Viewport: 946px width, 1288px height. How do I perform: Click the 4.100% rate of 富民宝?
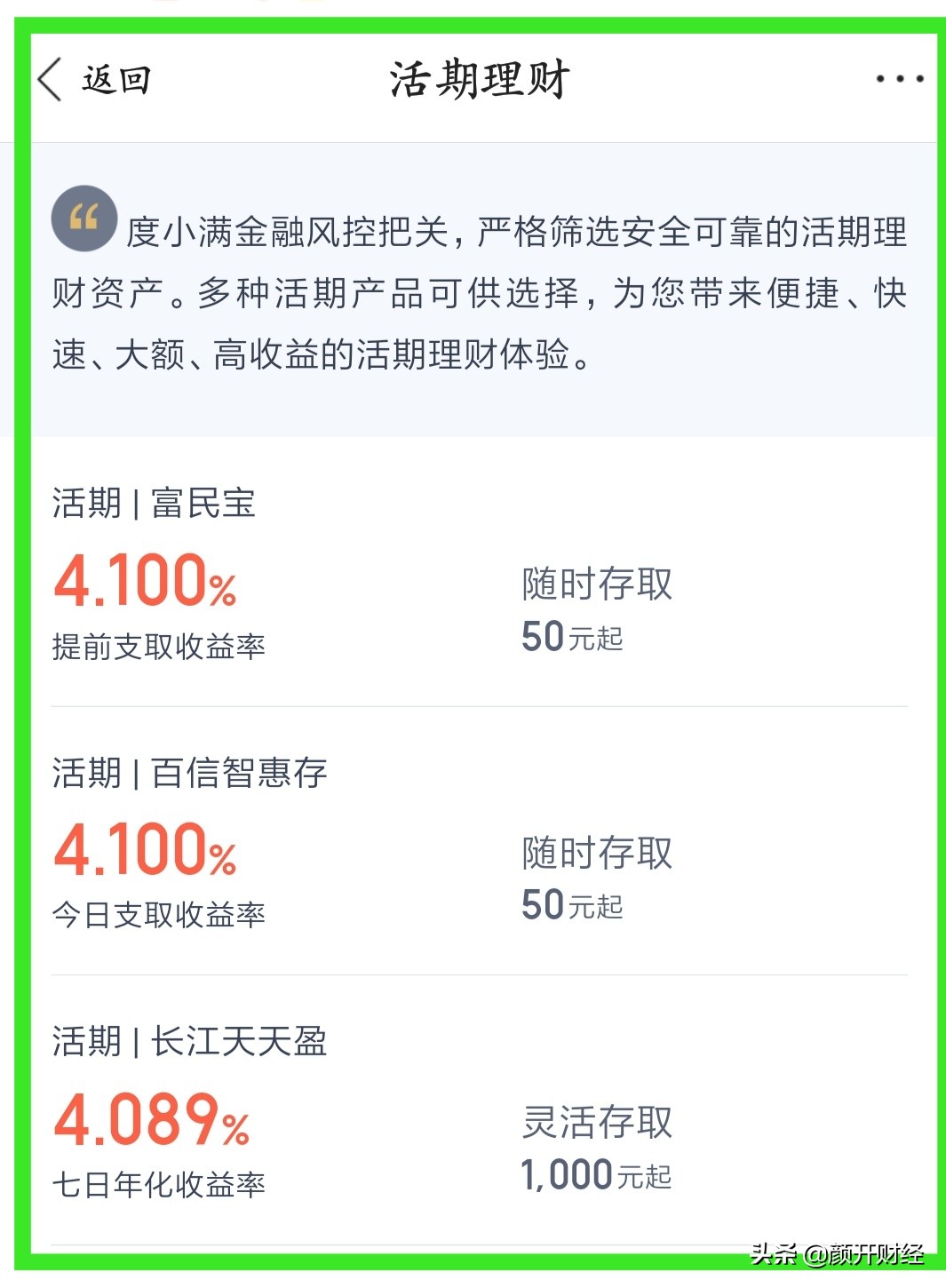(x=147, y=582)
